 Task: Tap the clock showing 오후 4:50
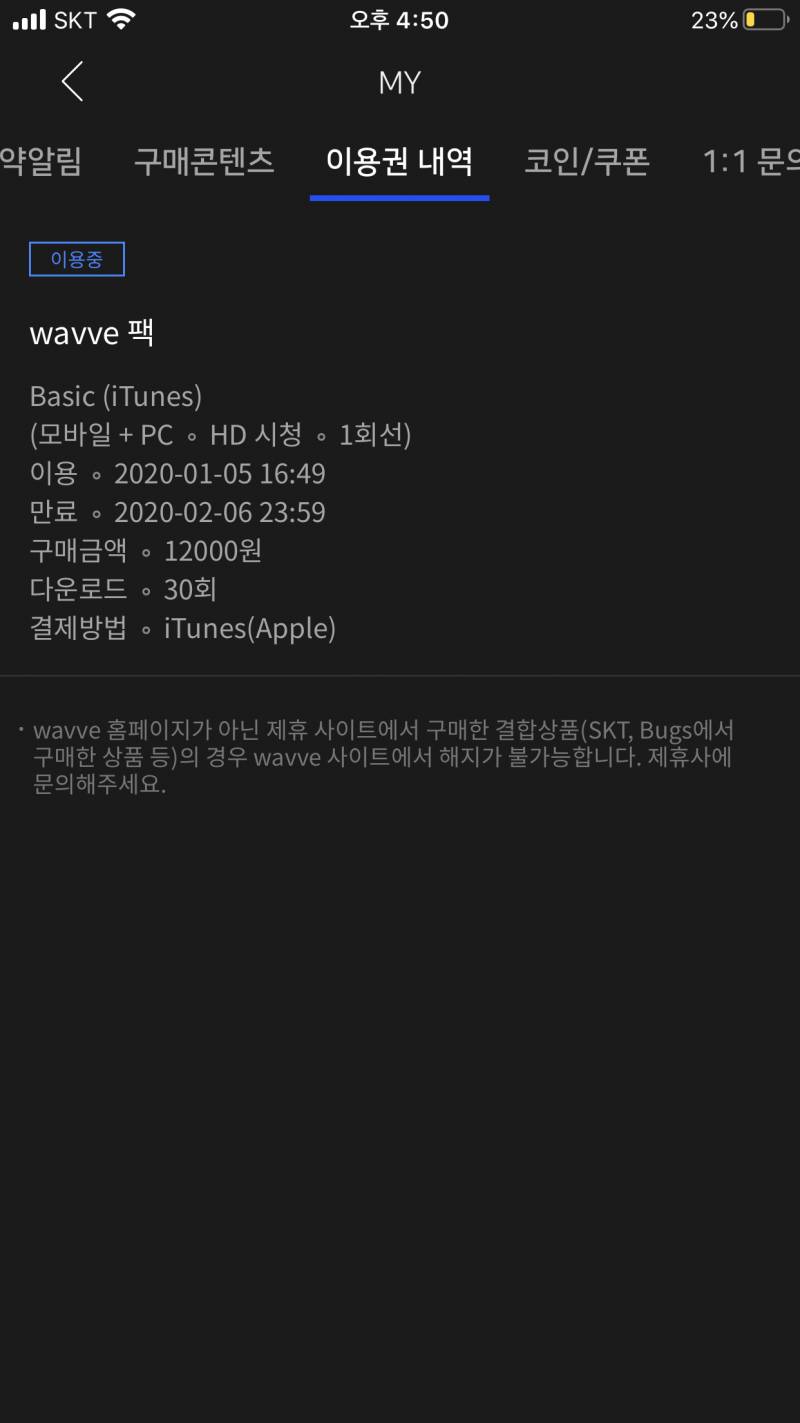click(399, 19)
